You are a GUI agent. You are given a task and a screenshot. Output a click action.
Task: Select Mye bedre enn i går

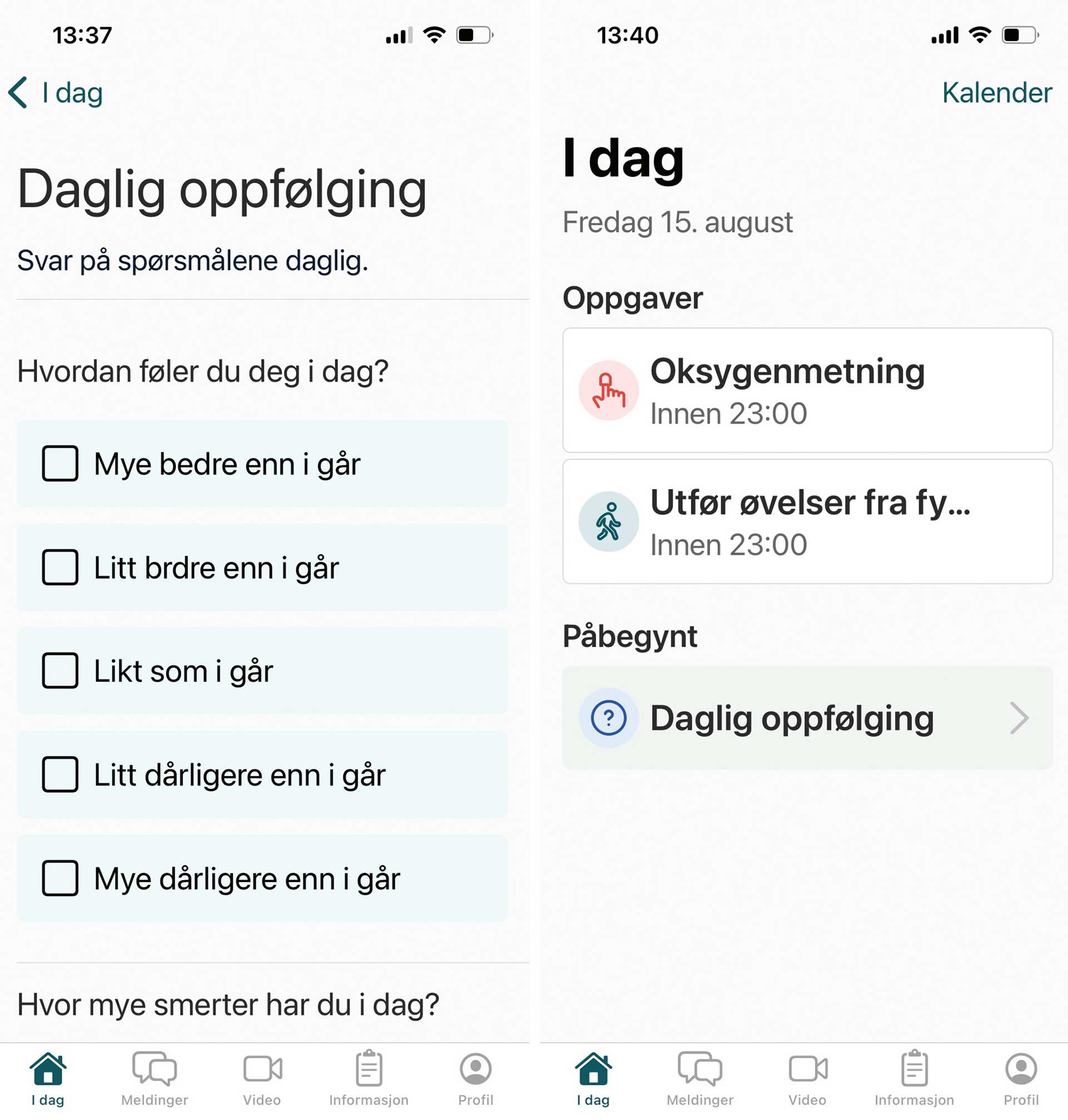tap(60, 463)
